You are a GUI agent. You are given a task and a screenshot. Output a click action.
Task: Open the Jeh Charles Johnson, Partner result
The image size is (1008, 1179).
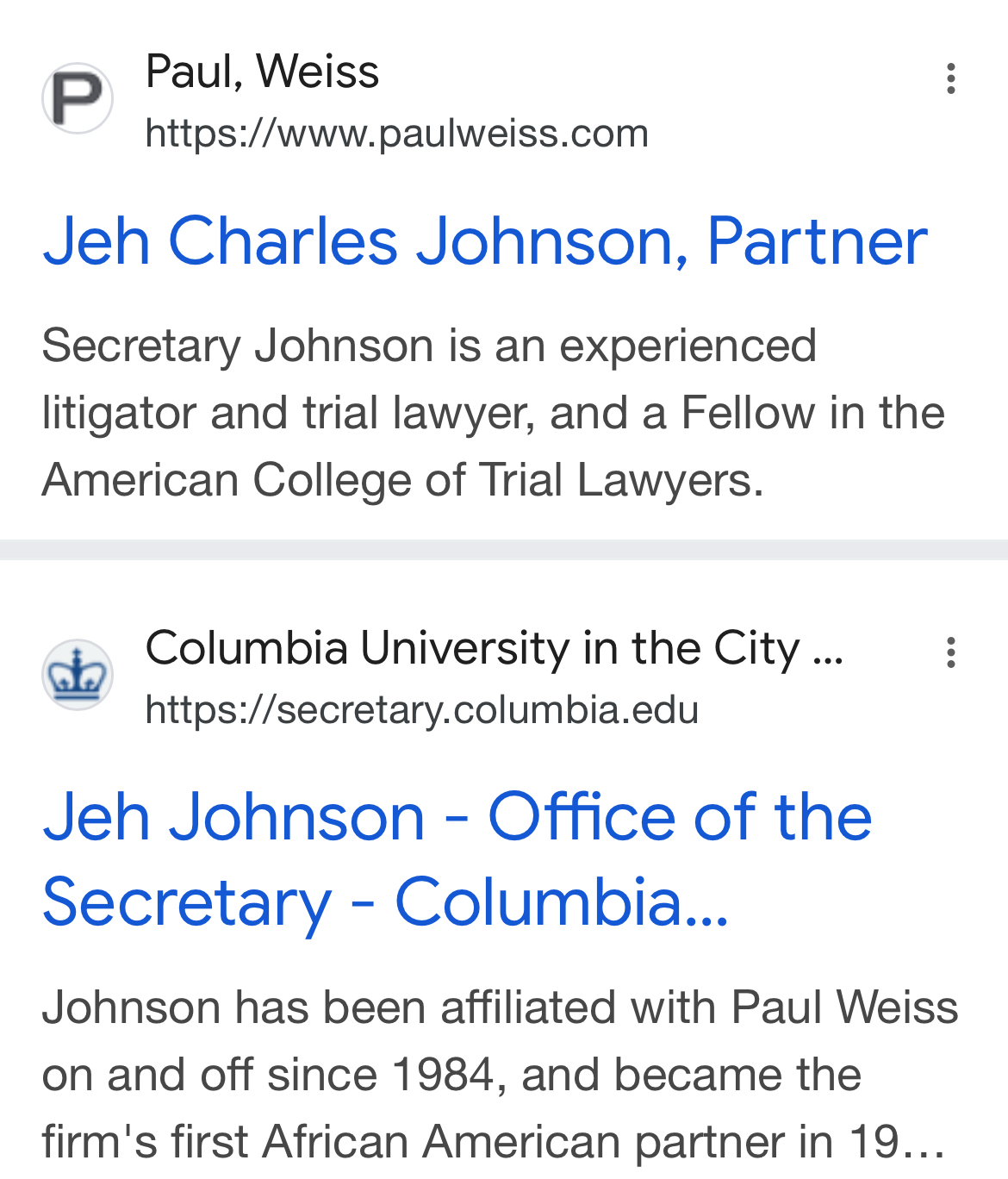coord(484,241)
